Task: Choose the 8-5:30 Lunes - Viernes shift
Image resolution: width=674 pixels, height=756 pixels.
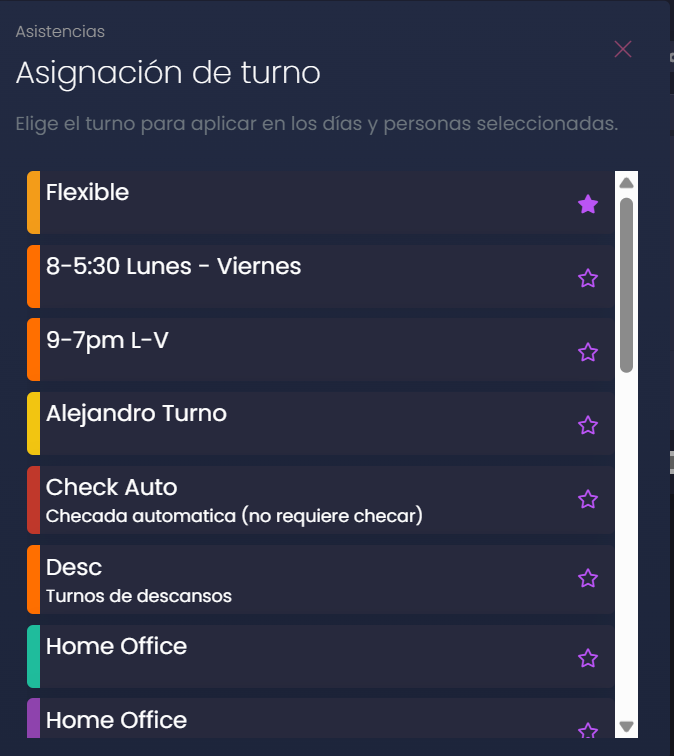Action: pos(300,276)
